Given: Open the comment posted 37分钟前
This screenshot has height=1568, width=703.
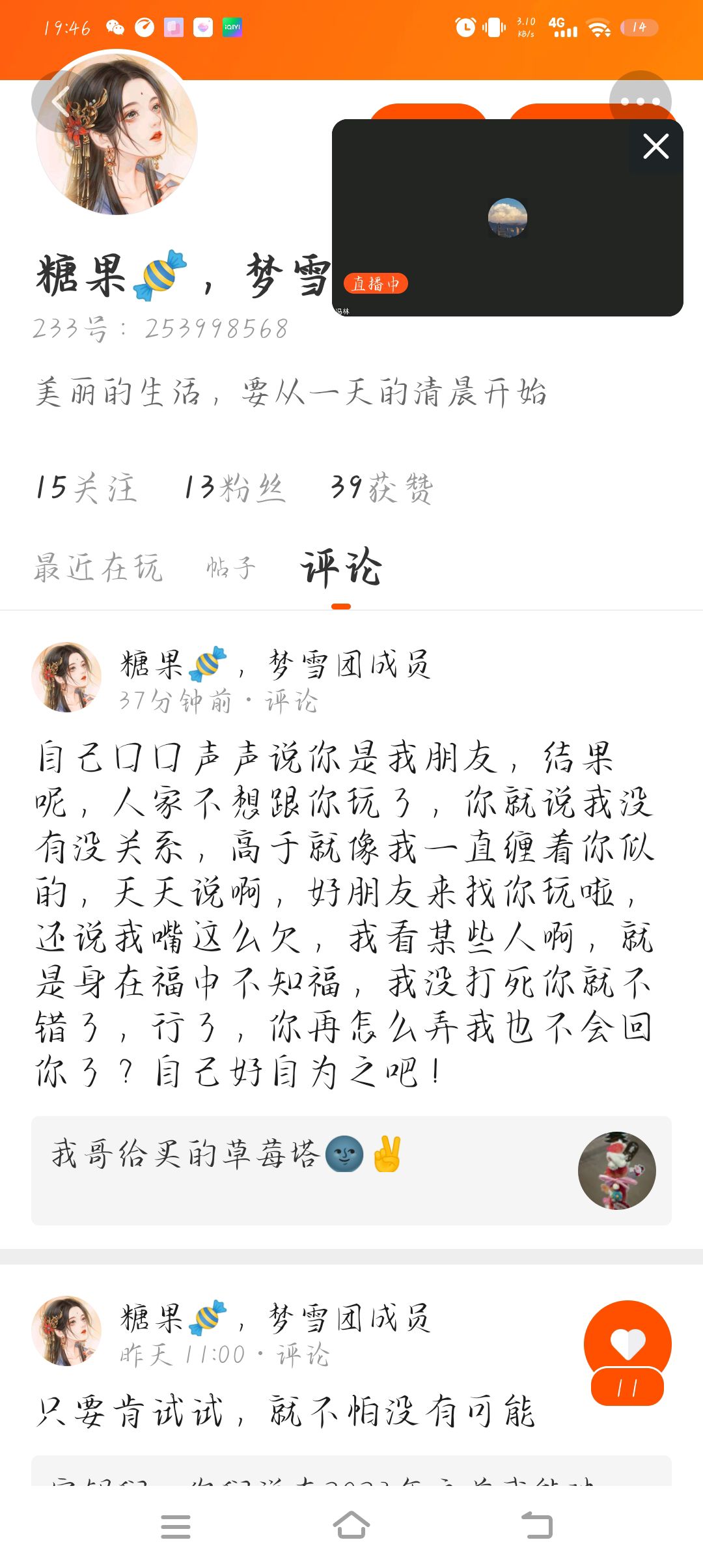Looking at the screenshot, I should [345, 915].
